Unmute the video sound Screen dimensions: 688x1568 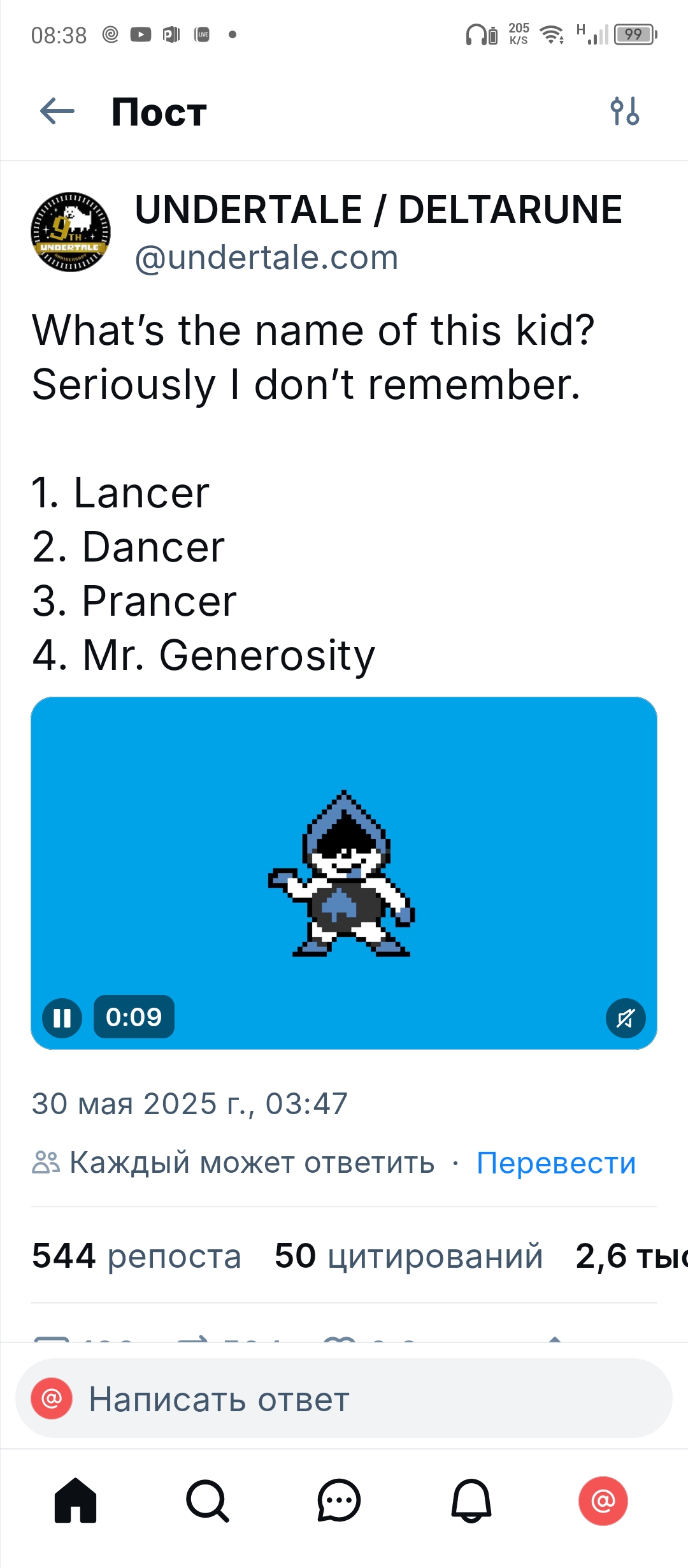[625, 1018]
